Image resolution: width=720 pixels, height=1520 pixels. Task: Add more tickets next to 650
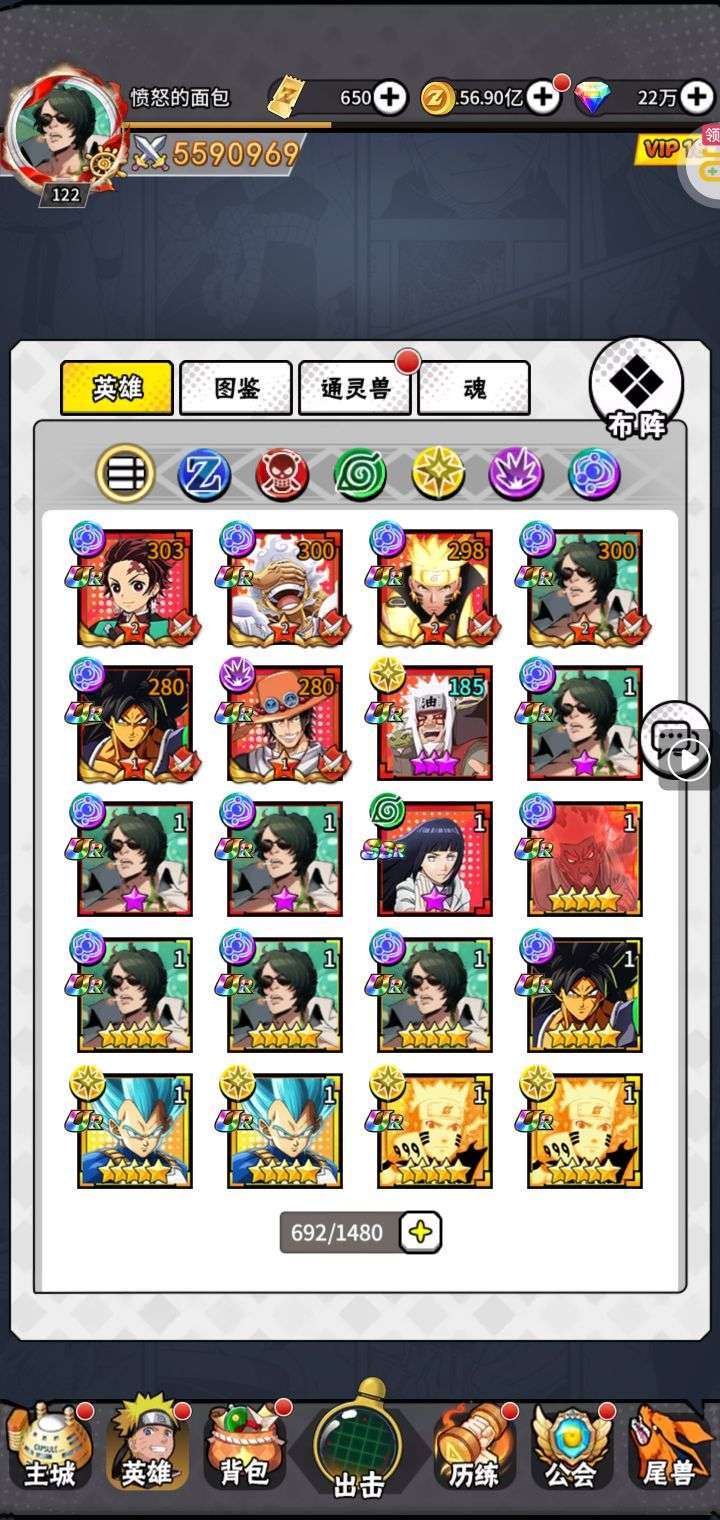(390, 97)
